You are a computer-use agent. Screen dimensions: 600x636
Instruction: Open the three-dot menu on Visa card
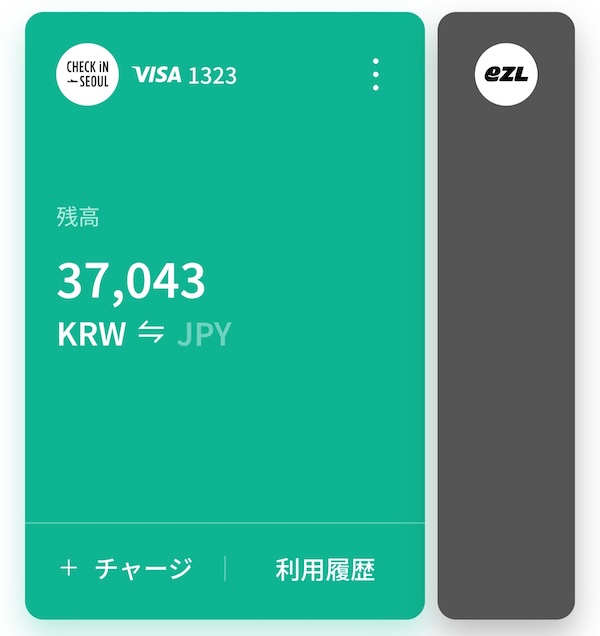pos(375,74)
